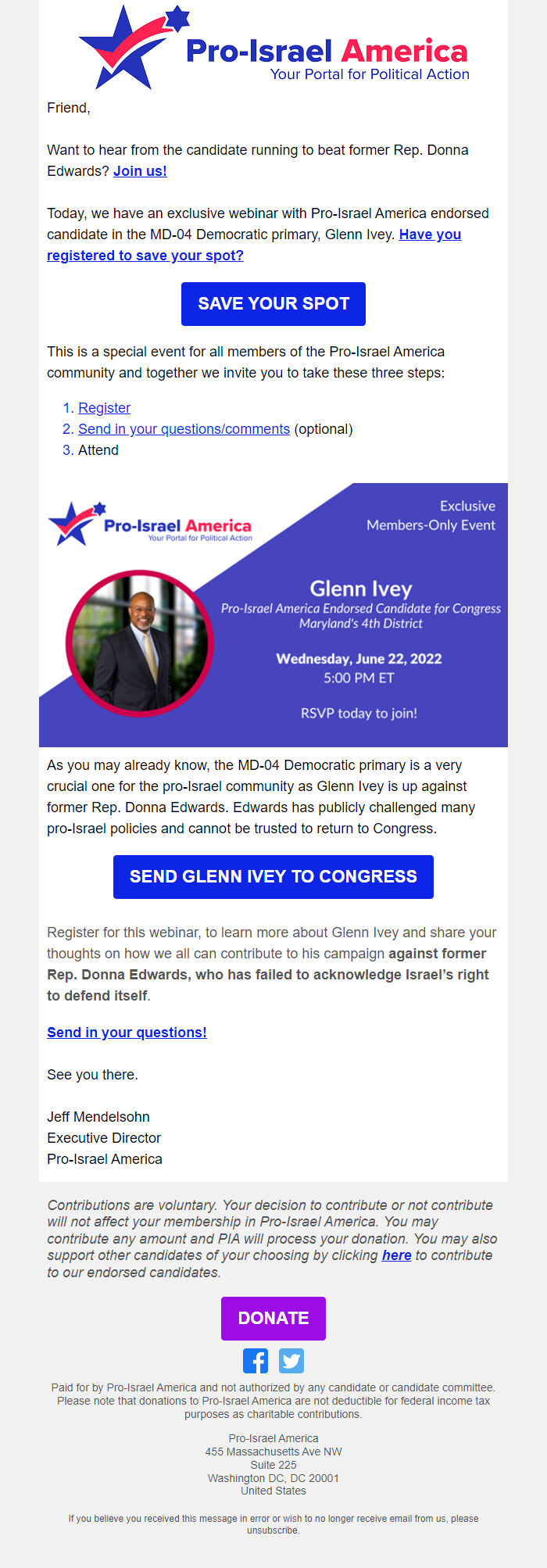
Task: Tap the SAVE YOUR SPOT button
Action: [x=273, y=304]
